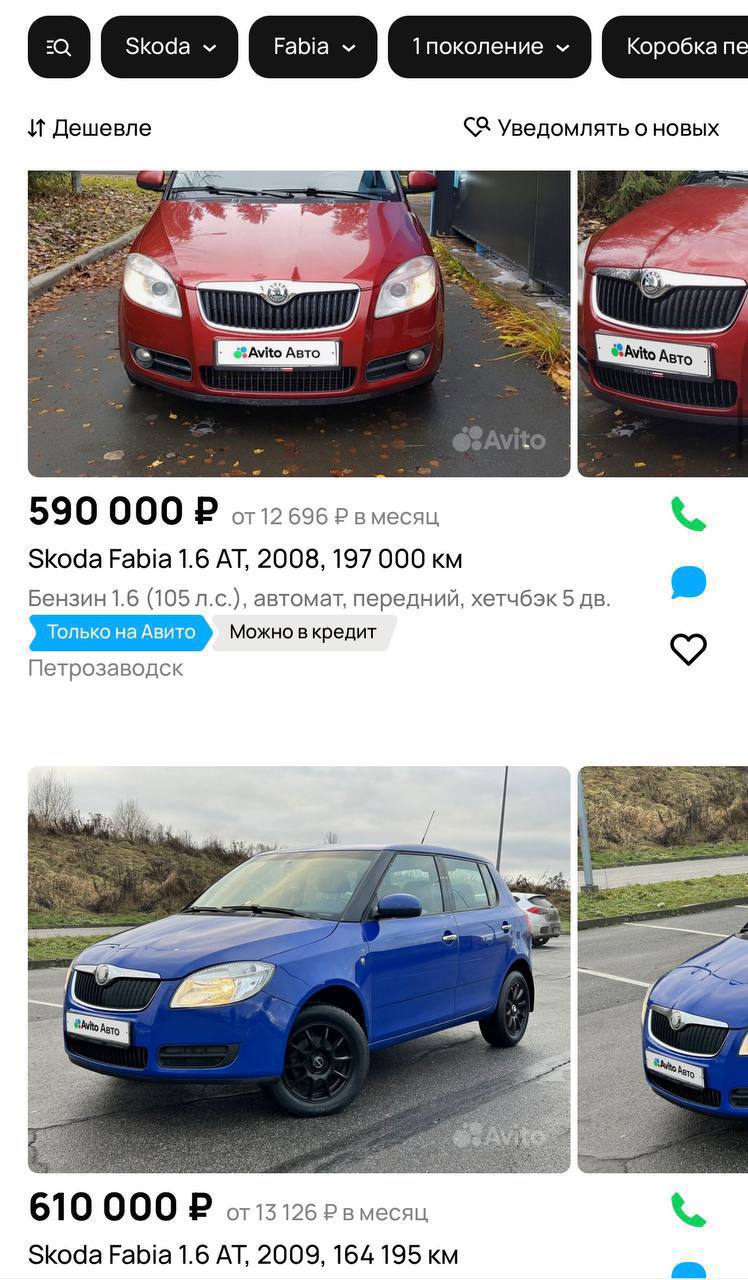The width and height of the screenshot is (748, 1280).
Task: Open the red Skoda Fabia 2008 photo
Action: pos(298,323)
